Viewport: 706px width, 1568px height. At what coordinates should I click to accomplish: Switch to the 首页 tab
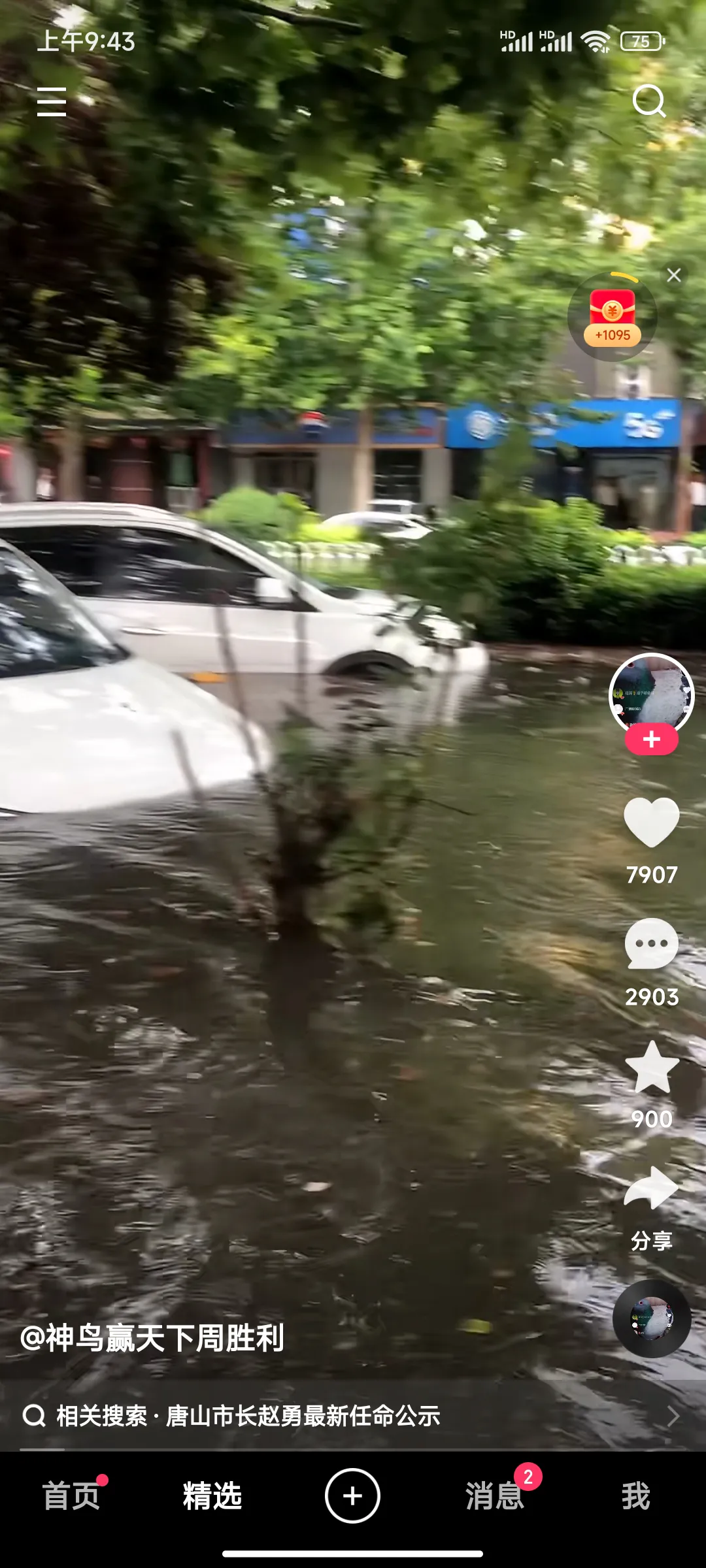point(71,1496)
